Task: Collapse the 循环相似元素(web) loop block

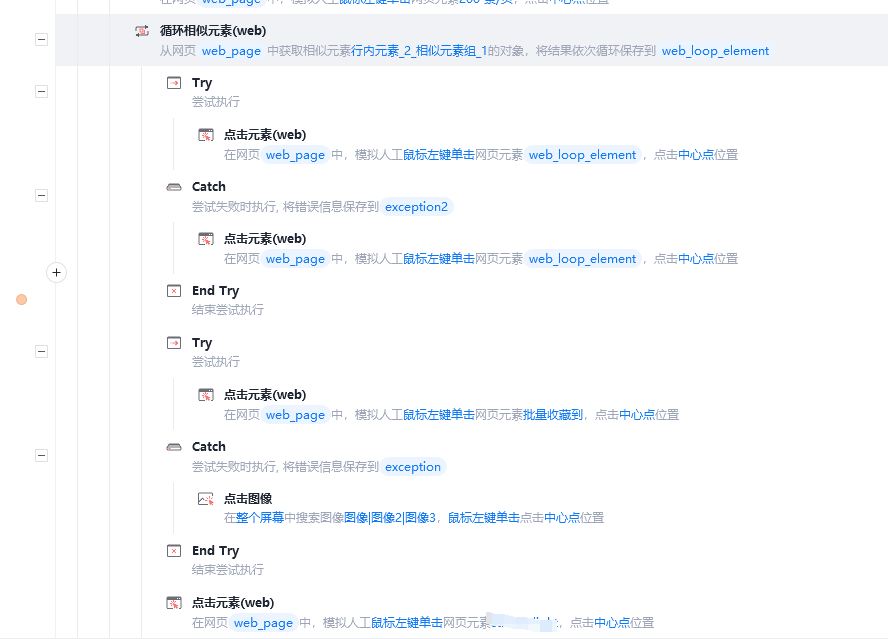Action: coord(41,39)
